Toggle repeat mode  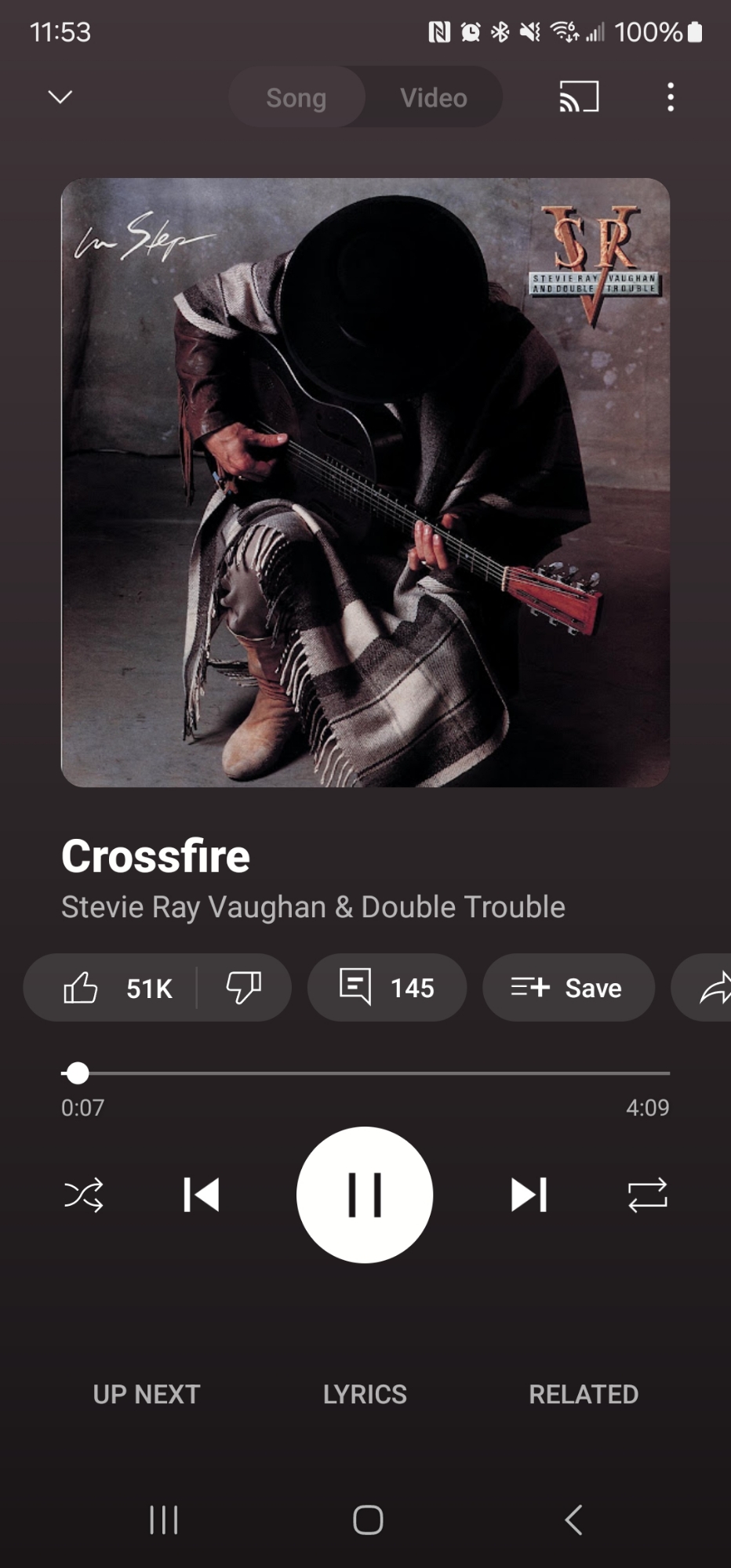(x=647, y=1195)
